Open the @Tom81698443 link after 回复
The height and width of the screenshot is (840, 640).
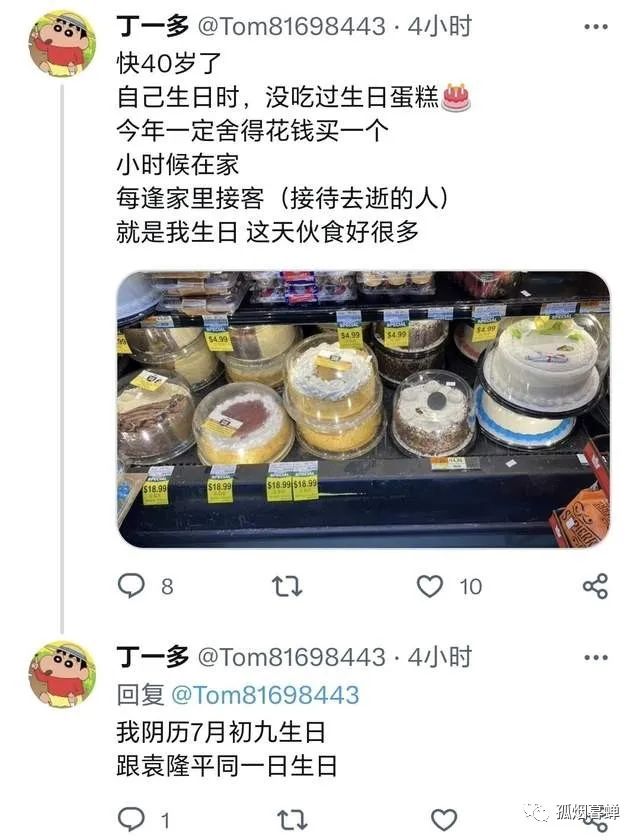click(265, 695)
